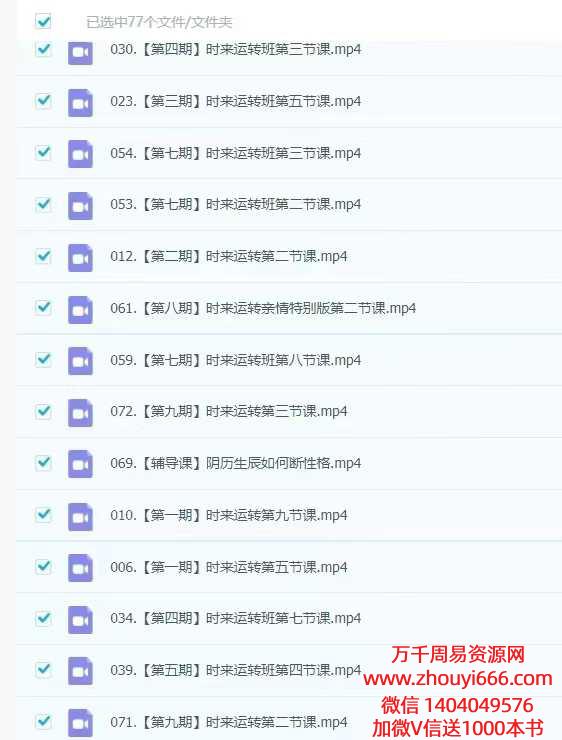Screen dimensions: 562x740
Task: Deselect checkbox for file 012 第二期
Action: [43, 256]
